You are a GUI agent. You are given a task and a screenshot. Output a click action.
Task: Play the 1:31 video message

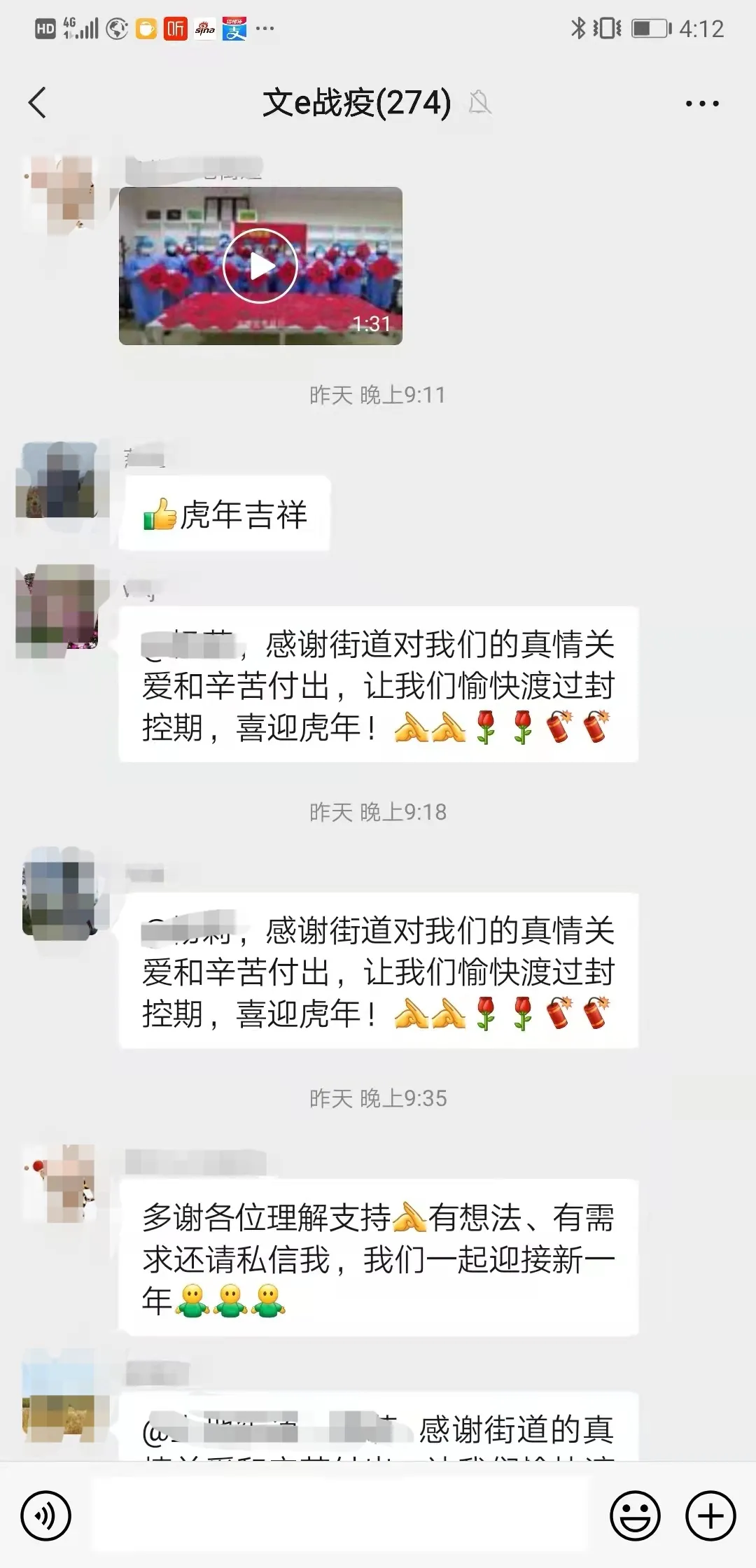[260, 266]
